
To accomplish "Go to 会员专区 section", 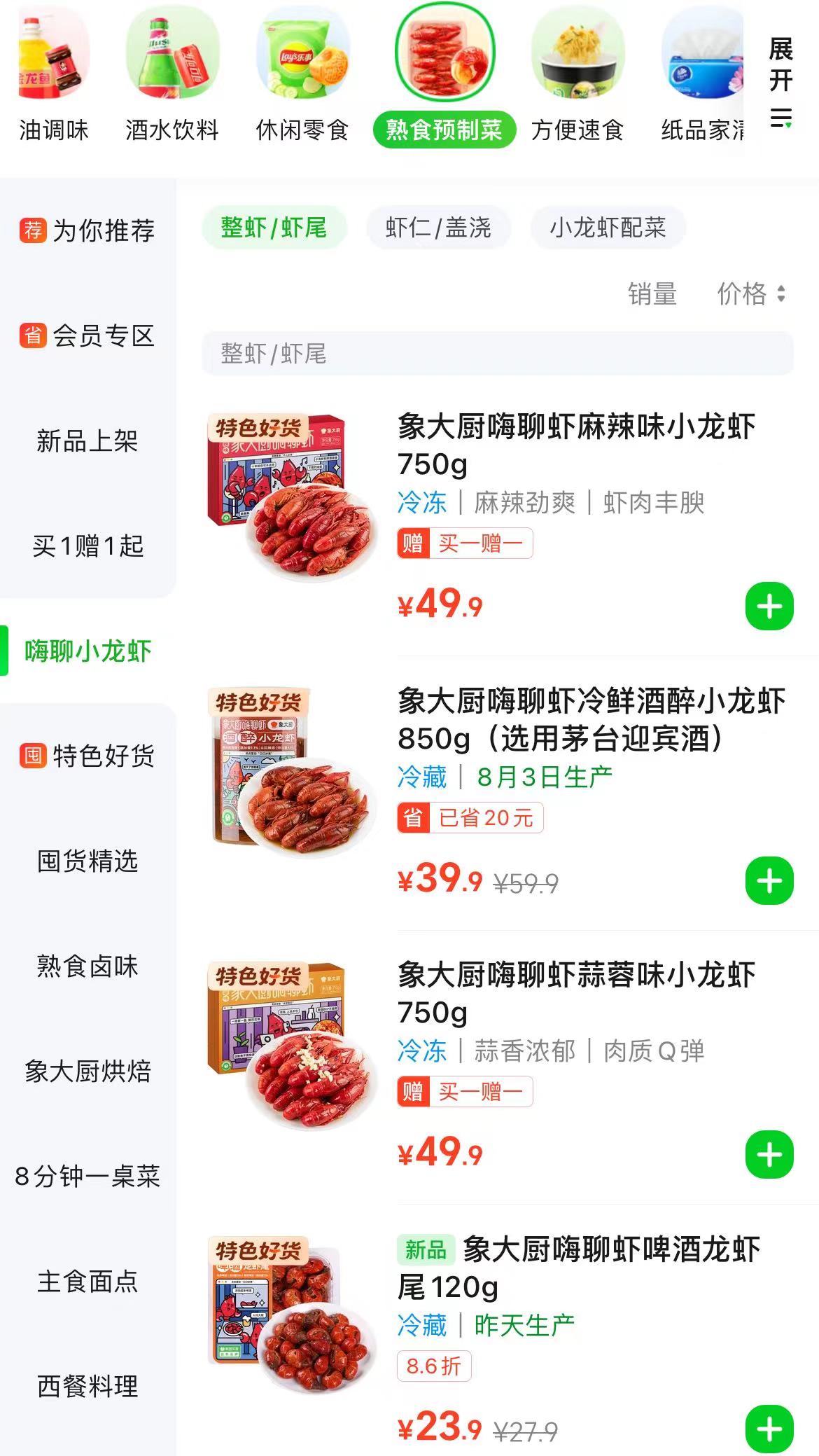I will [88, 336].
